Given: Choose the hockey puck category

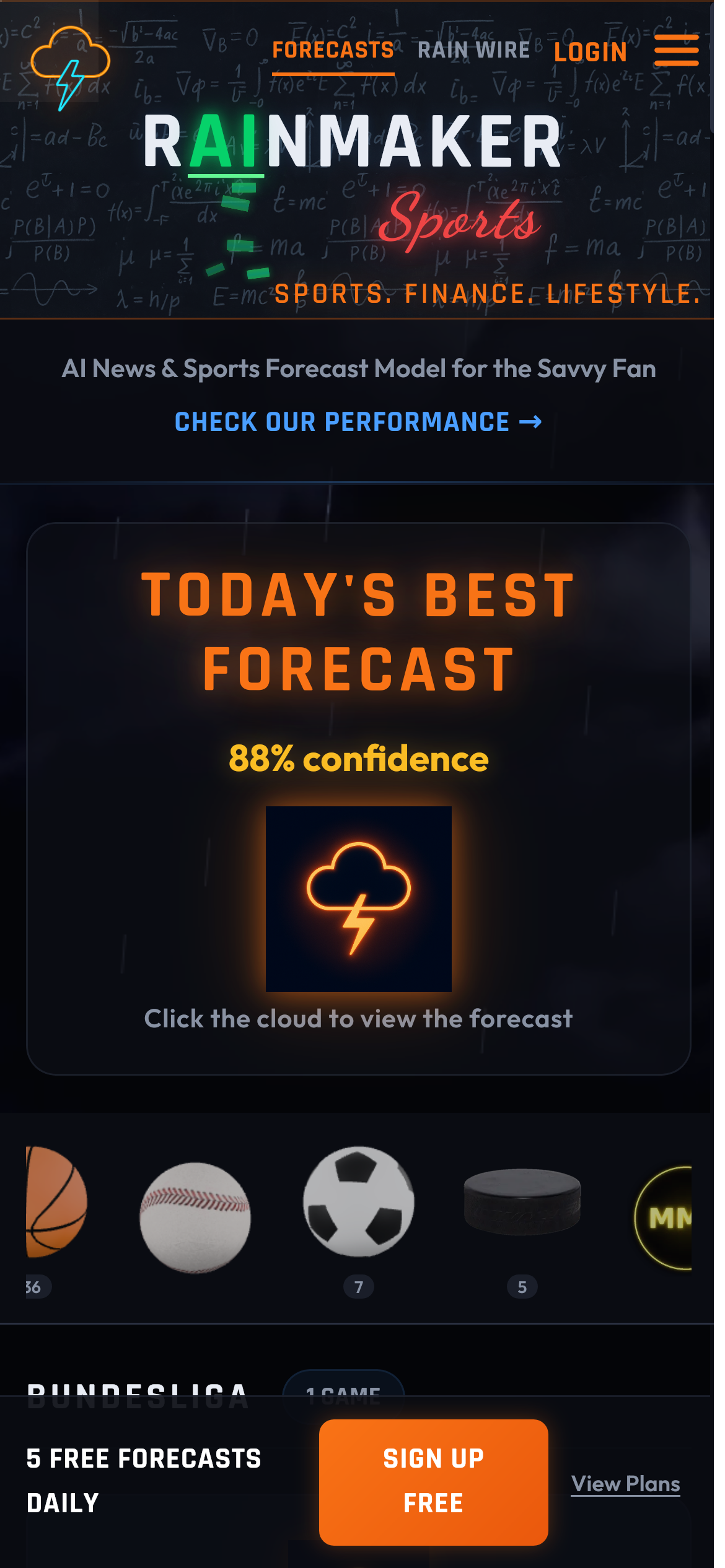Looking at the screenshot, I should click(522, 1201).
